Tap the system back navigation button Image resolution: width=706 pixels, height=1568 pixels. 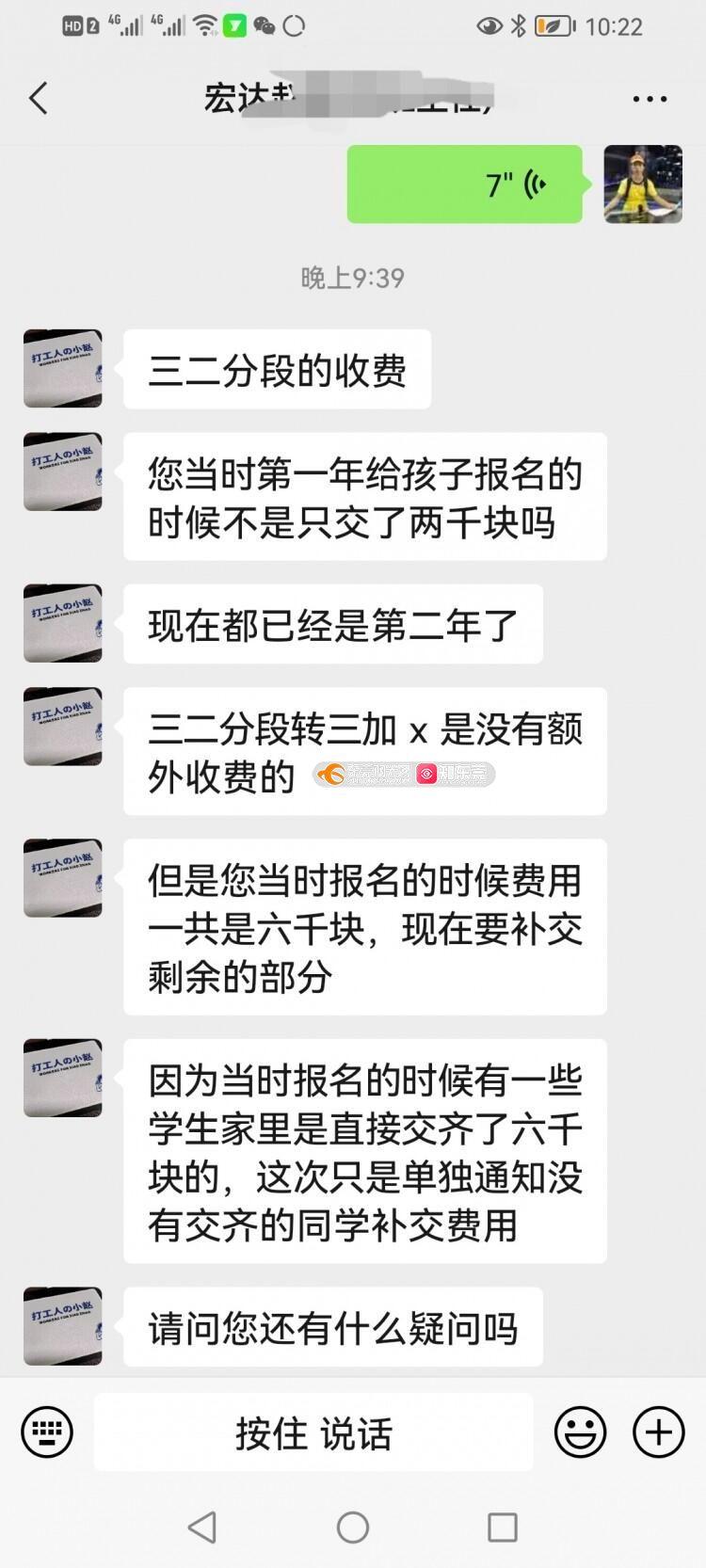click(202, 1527)
